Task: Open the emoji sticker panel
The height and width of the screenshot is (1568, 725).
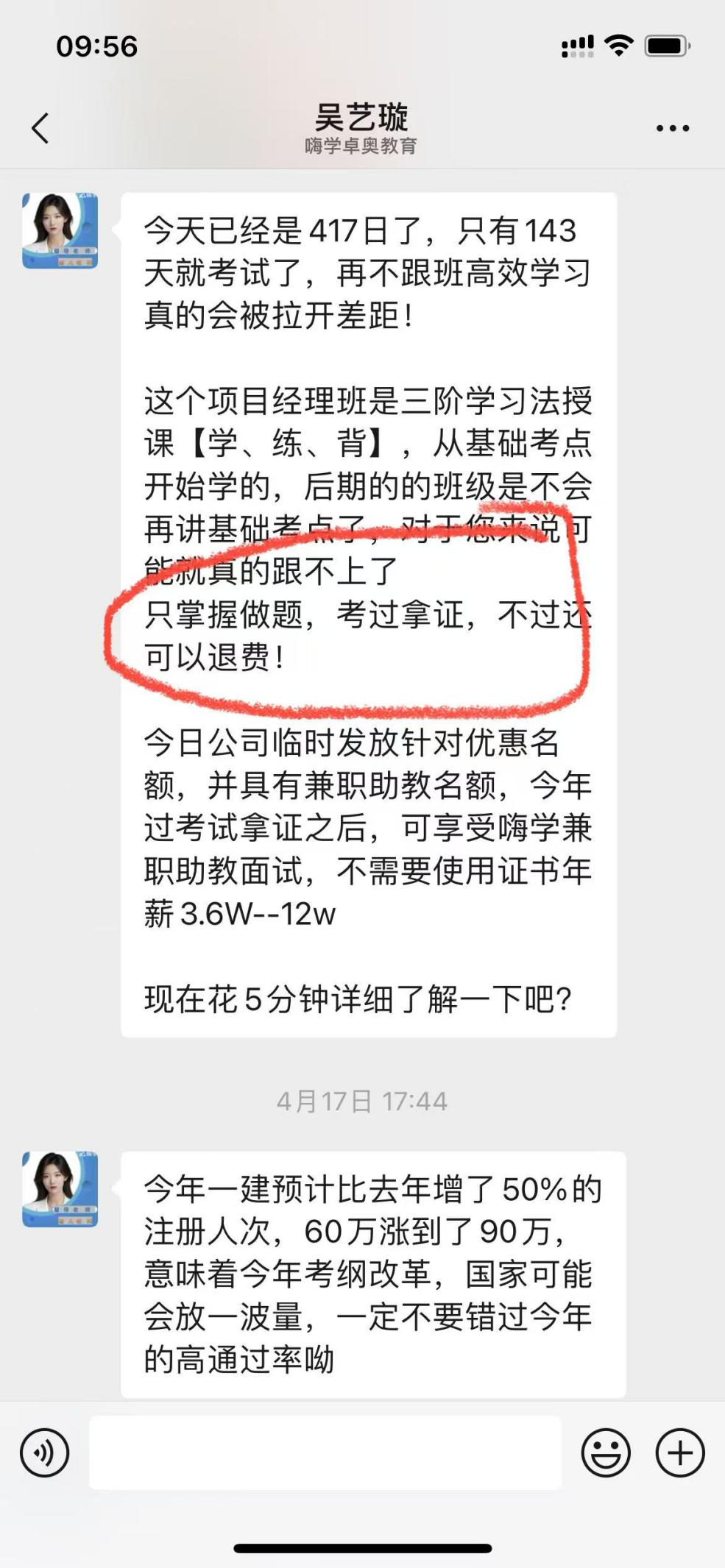Action: pos(605,1453)
